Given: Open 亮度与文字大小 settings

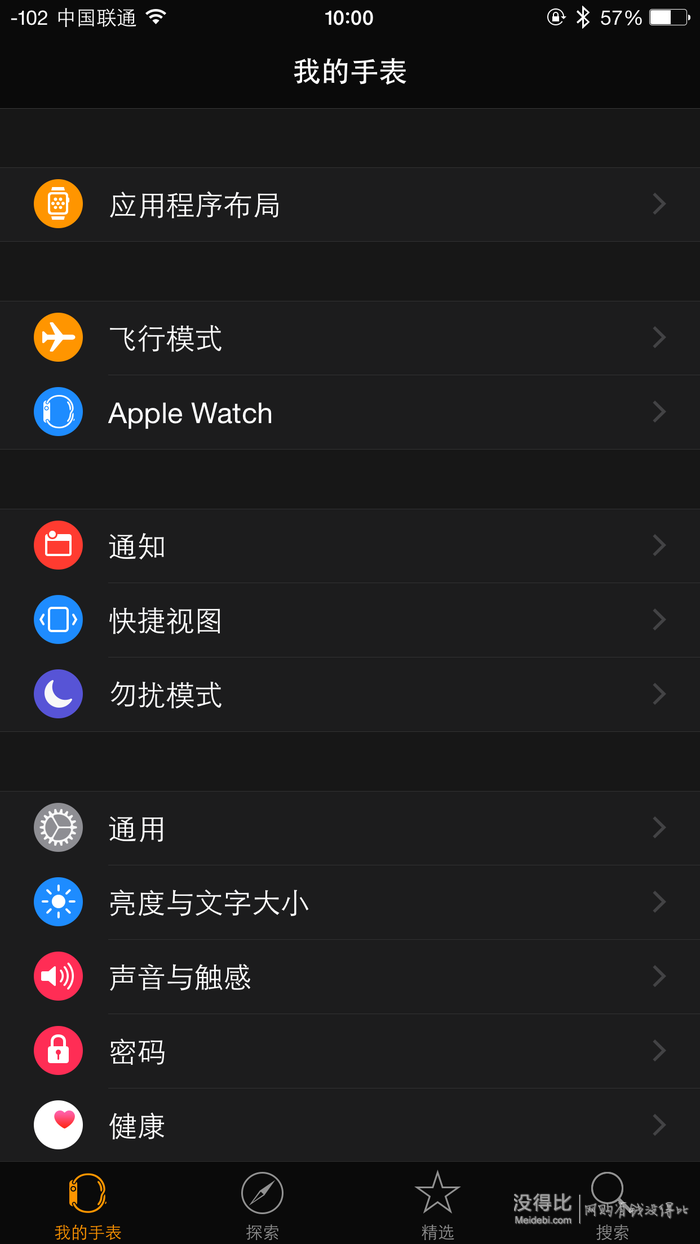Looking at the screenshot, I should point(350,903).
